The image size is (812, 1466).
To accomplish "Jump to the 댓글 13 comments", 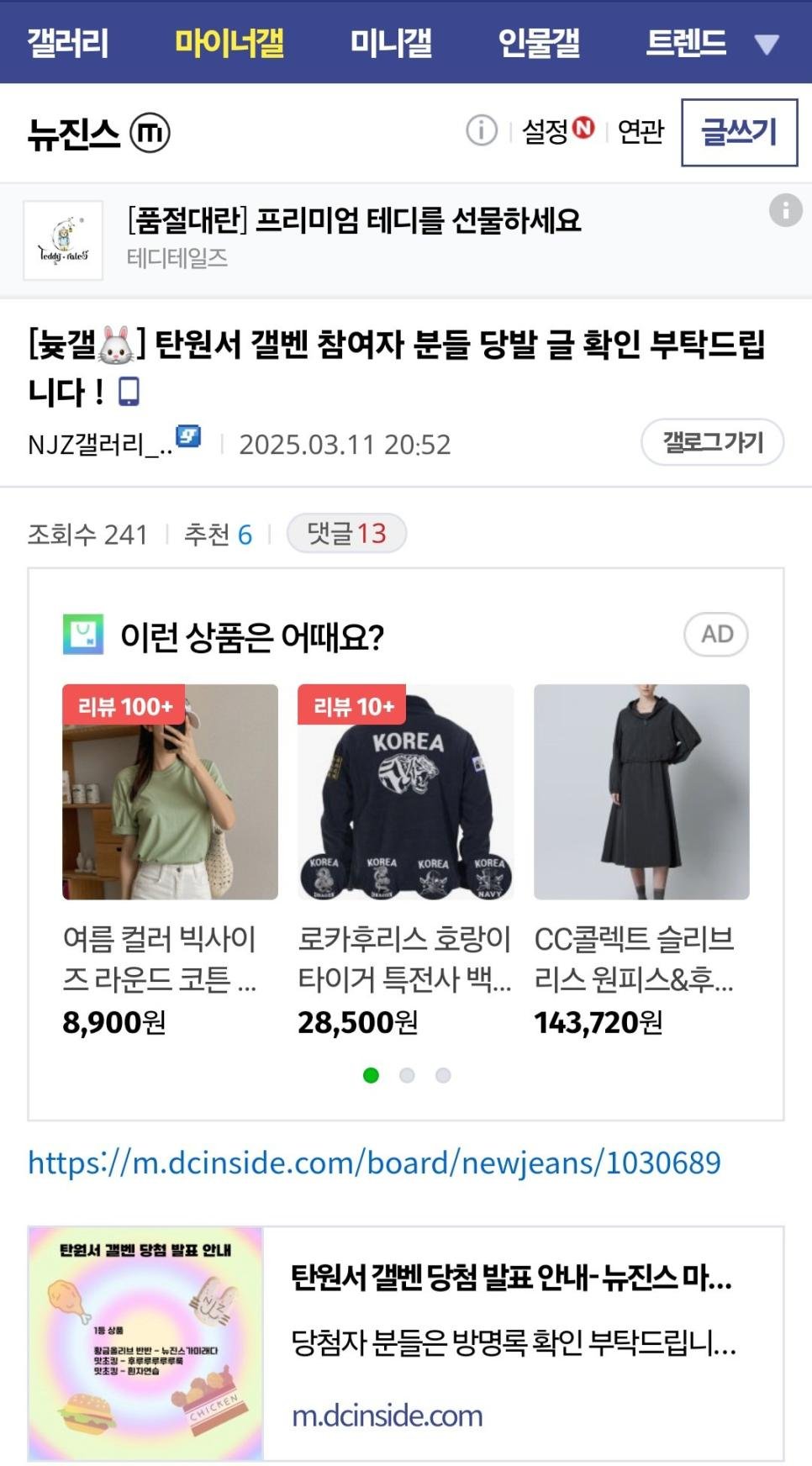I will coord(346,534).
